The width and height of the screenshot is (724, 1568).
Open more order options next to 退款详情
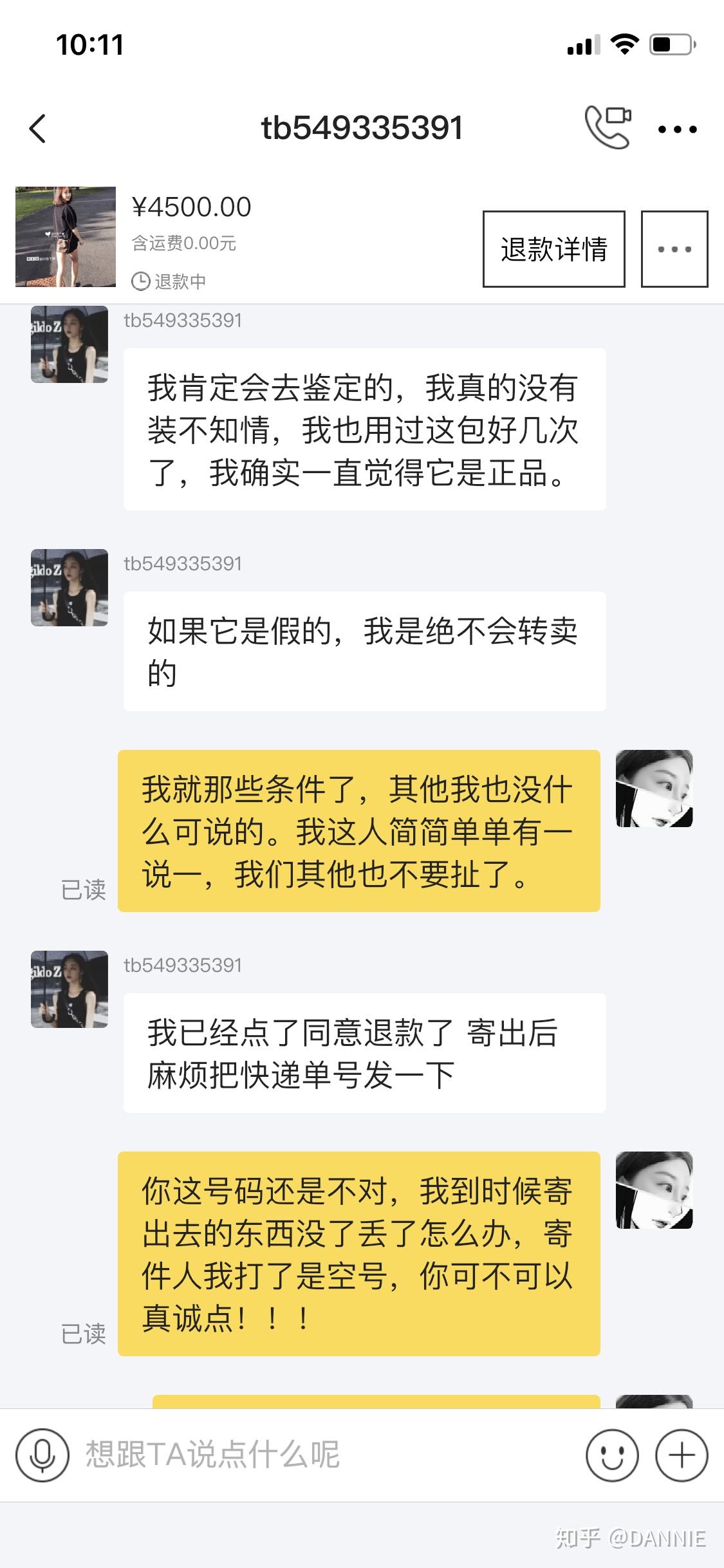pos(674,249)
